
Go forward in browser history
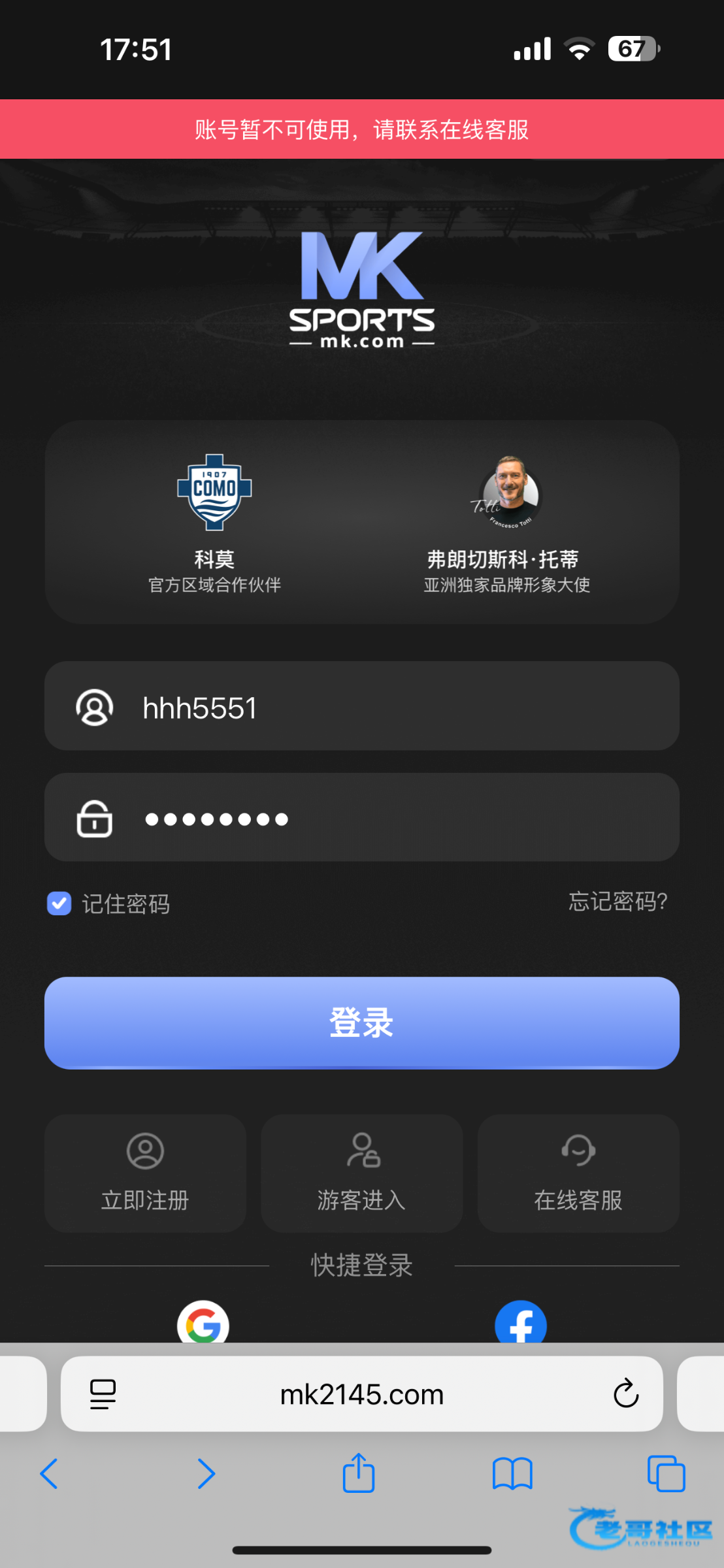coord(206,1474)
